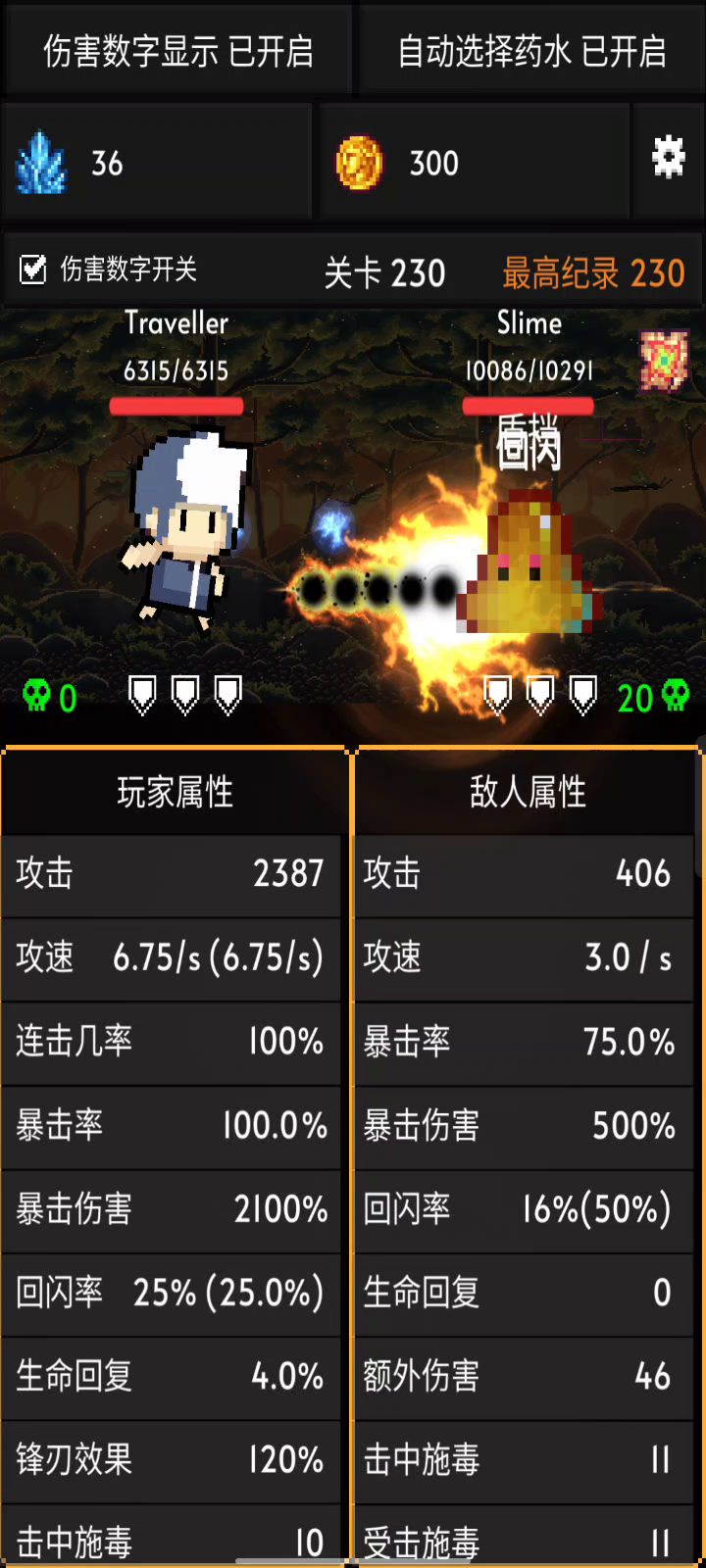Toggle the 自动选择药水 已开启 button
Viewport: 706px width, 1568px height.
(530, 51)
